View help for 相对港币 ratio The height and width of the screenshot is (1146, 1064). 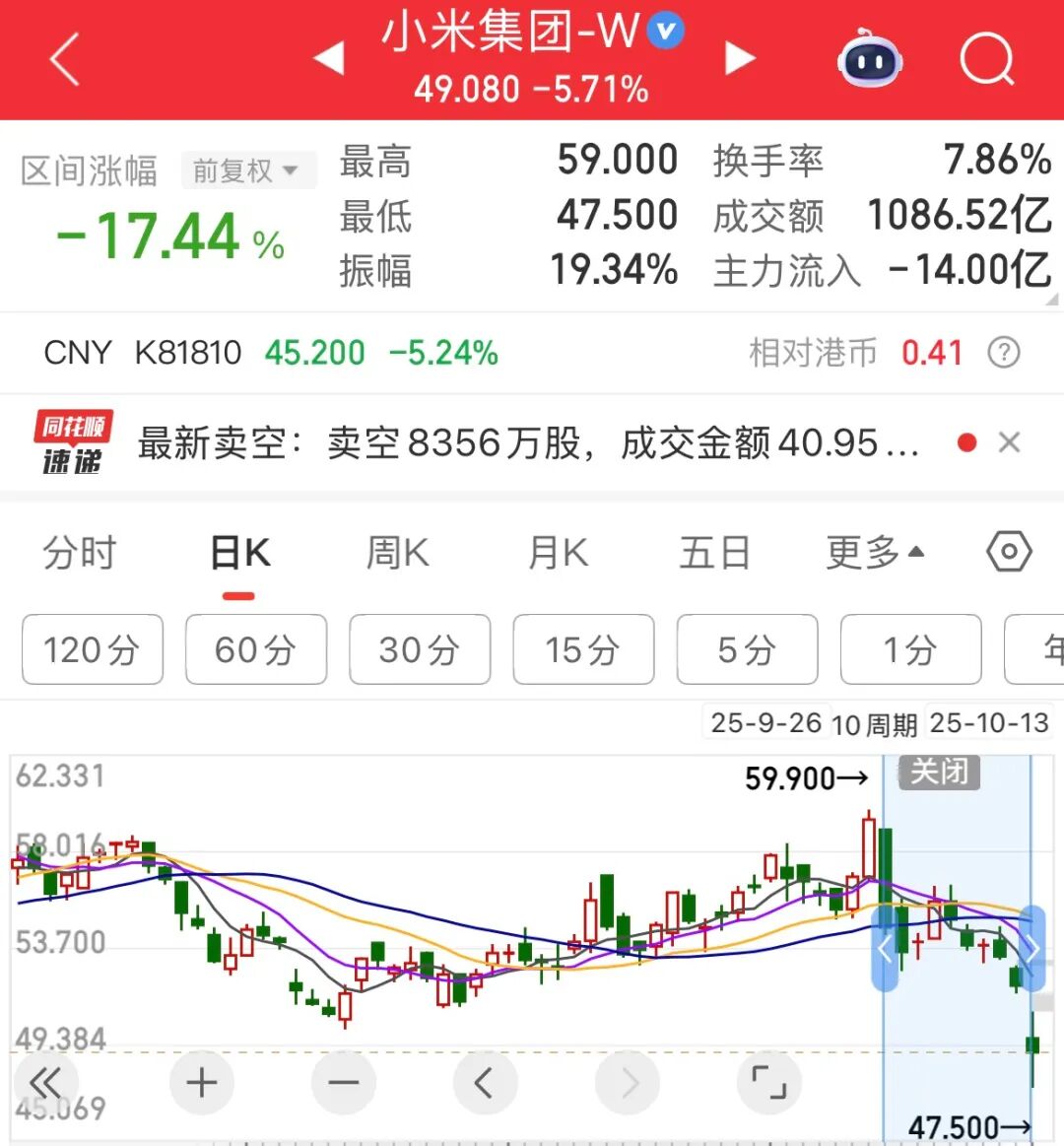point(1003,353)
